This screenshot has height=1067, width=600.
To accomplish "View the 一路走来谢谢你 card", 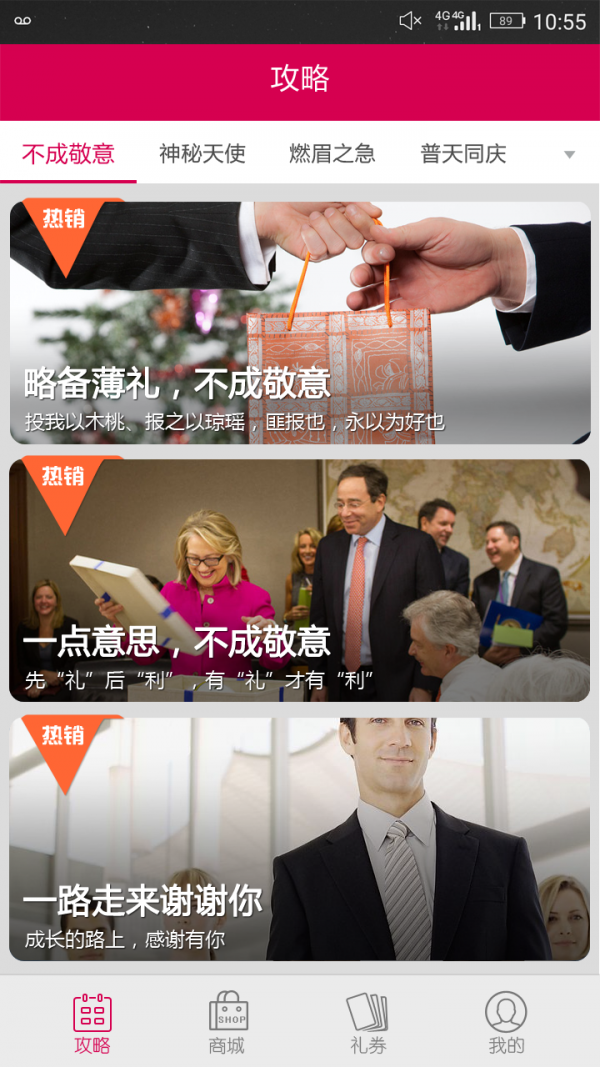I will [300, 838].
